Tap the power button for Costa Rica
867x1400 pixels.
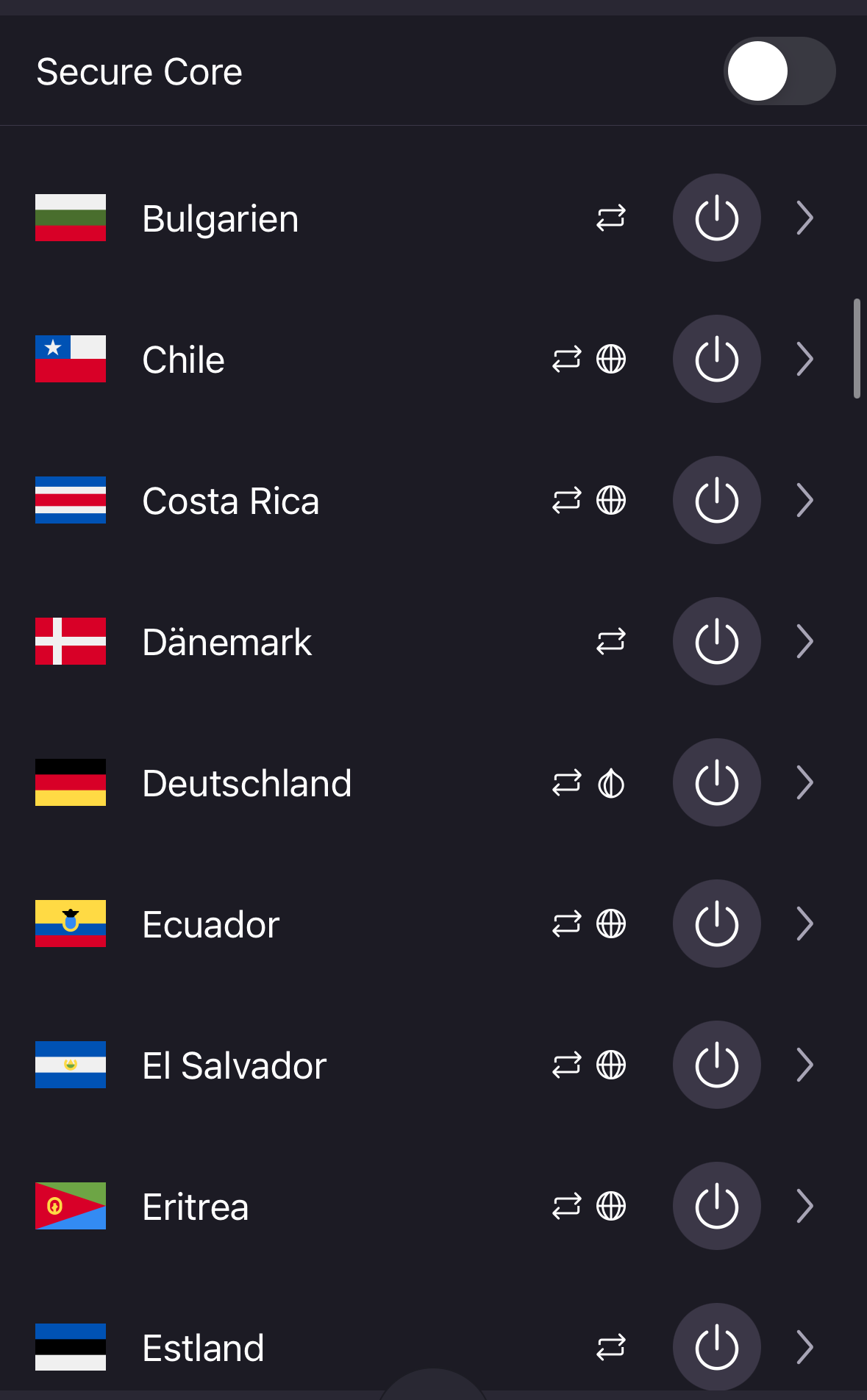(717, 501)
